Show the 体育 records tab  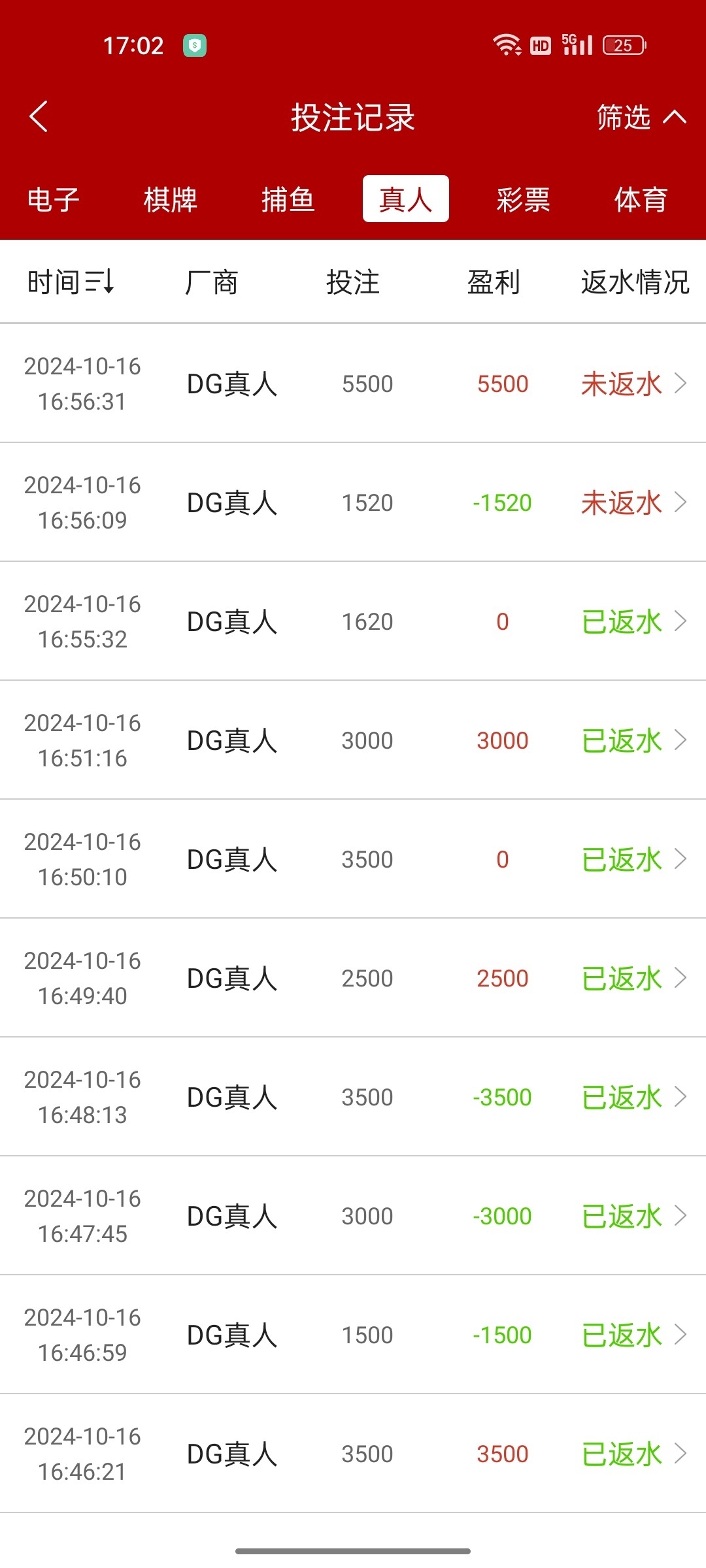pos(641,199)
